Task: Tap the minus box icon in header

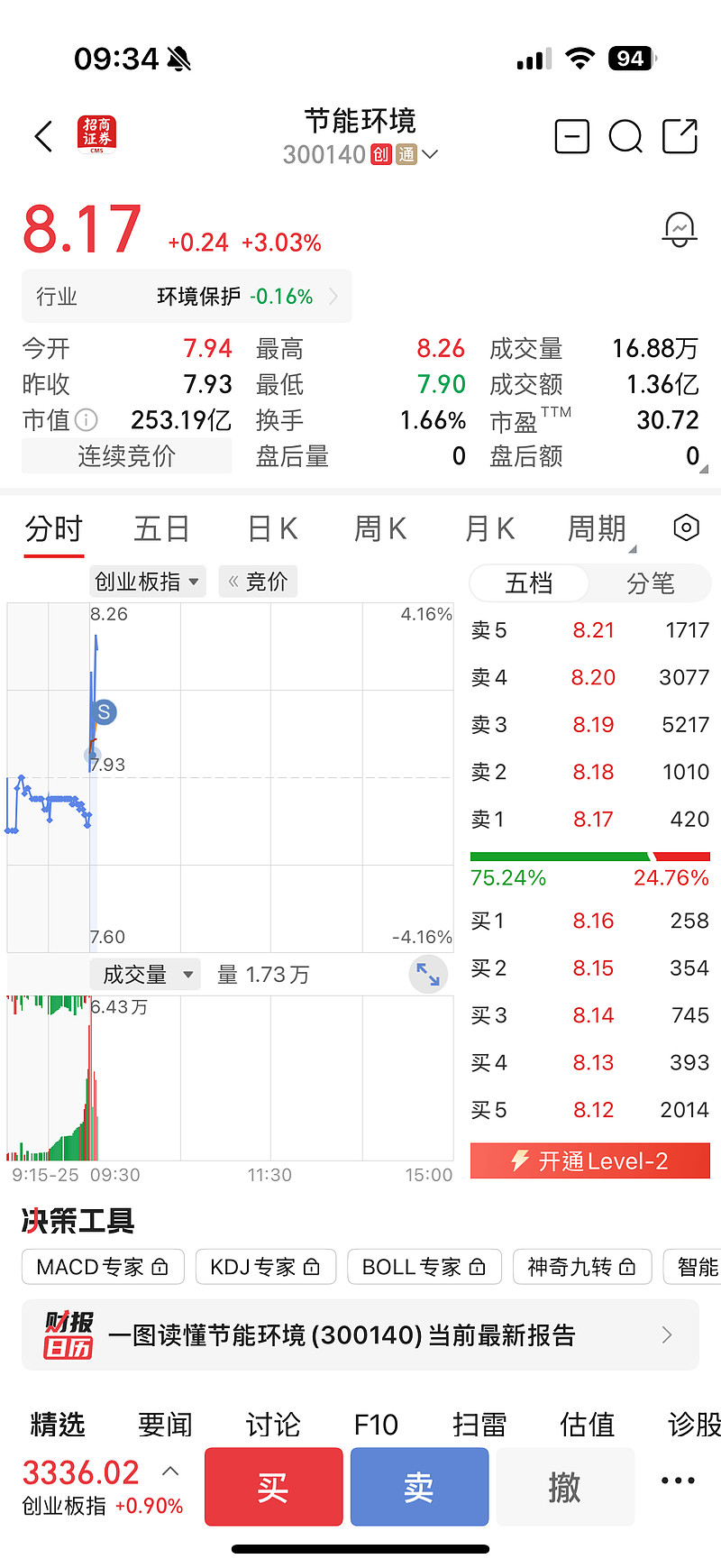Action: (571, 137)
